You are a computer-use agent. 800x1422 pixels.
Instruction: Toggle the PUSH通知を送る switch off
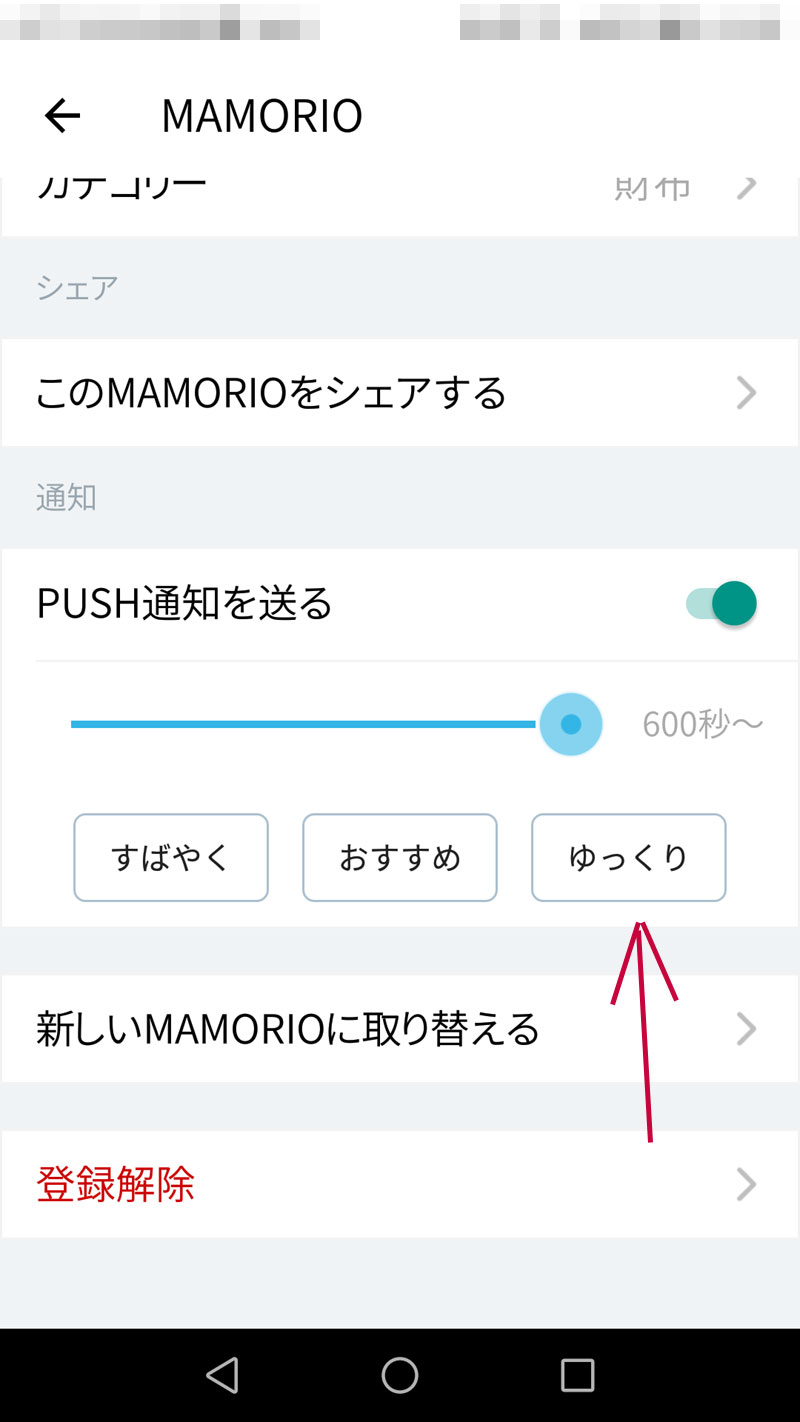tap(721, 603)
